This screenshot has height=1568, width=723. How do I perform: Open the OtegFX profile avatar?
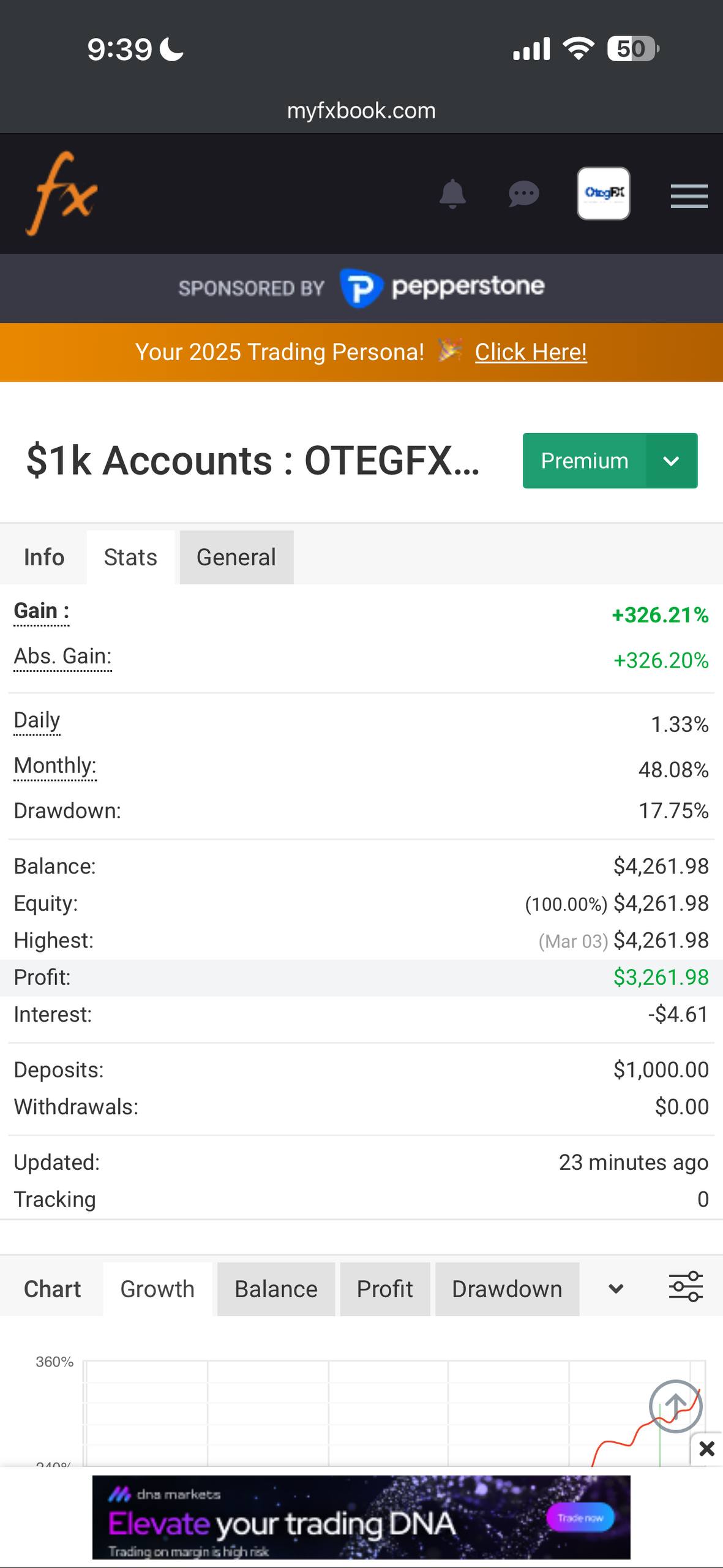(604, 193)
